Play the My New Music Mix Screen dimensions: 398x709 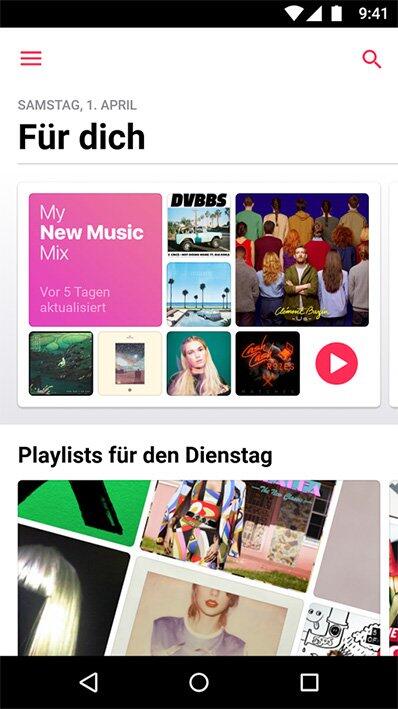[336, 364]
